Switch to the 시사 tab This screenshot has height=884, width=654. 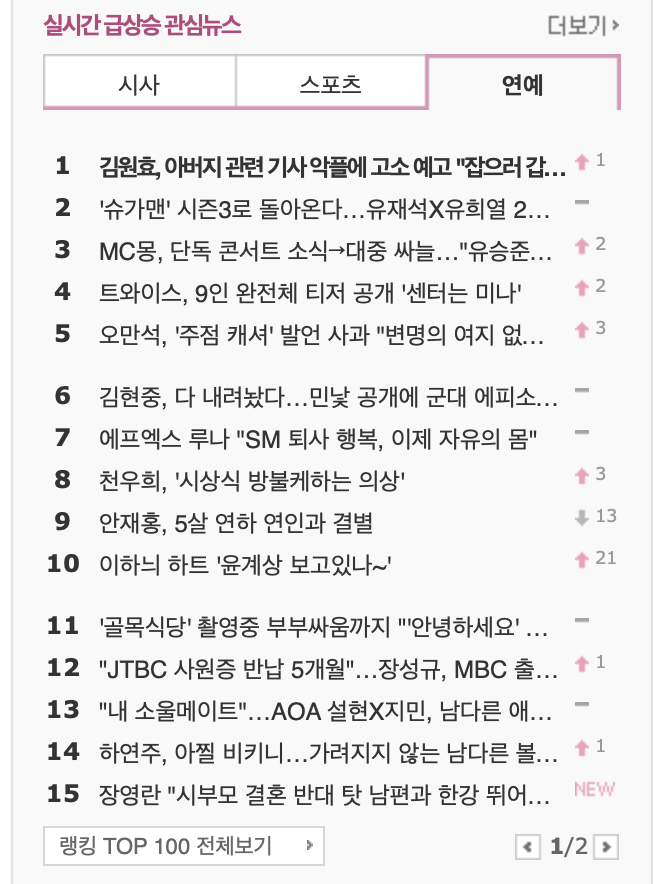click(139, 84)
